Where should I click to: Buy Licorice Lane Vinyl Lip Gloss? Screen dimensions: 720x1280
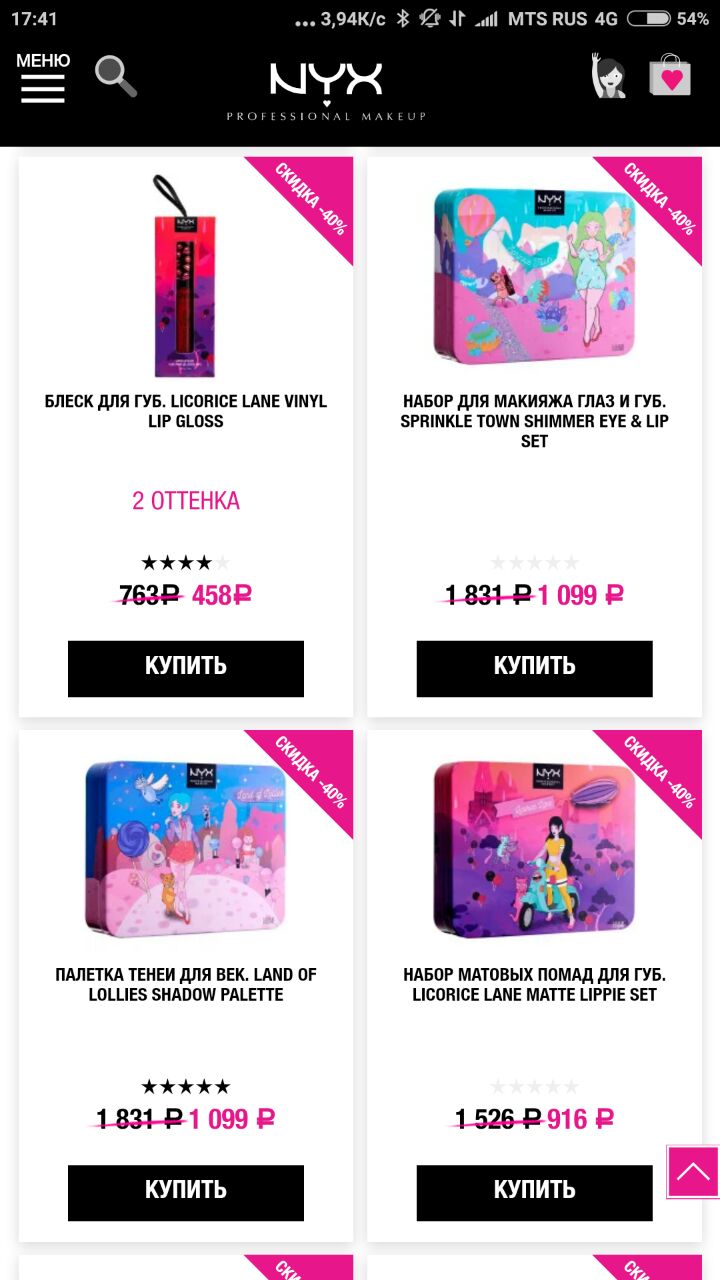(x=185, y=668)
